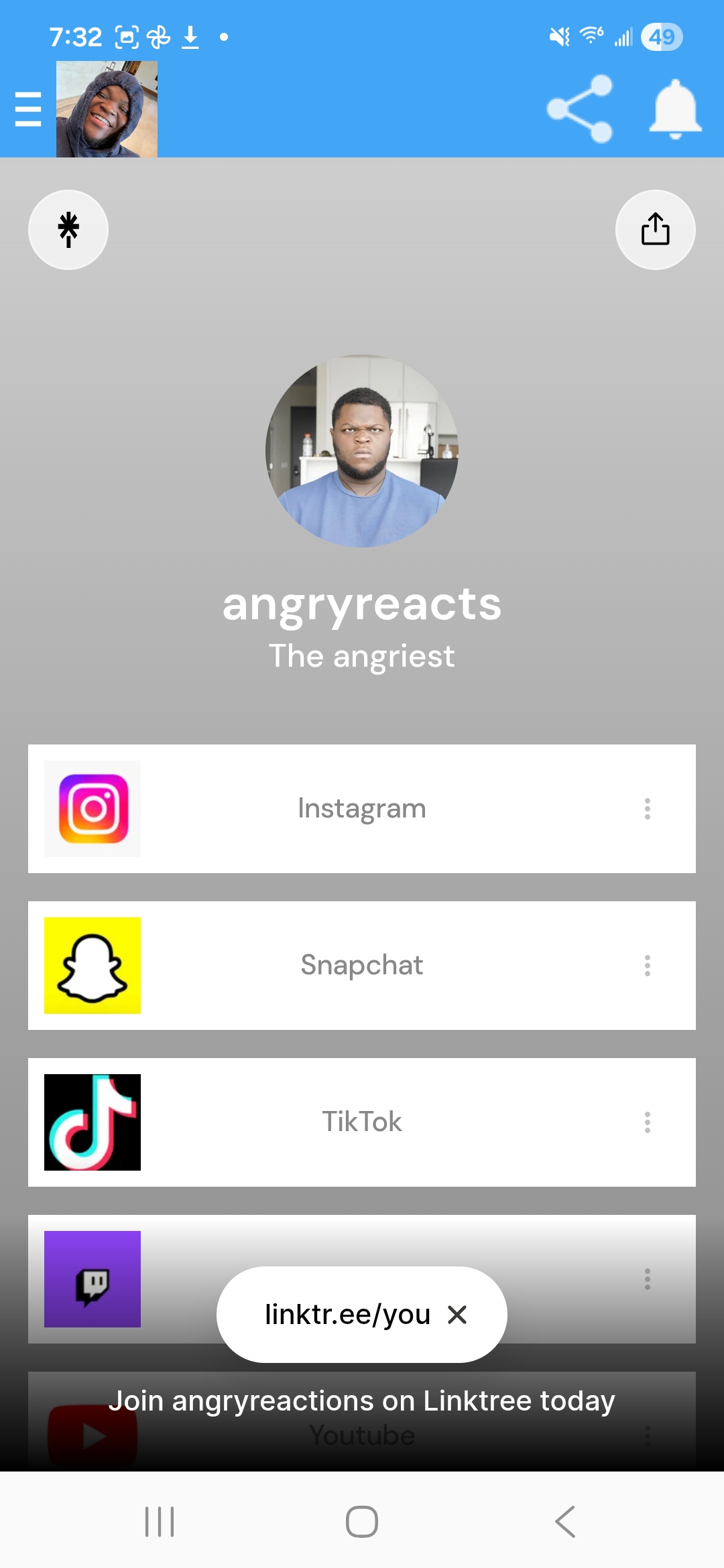
Task: Open options menu for the Instagram link
Action: click(x=648, y=808)
